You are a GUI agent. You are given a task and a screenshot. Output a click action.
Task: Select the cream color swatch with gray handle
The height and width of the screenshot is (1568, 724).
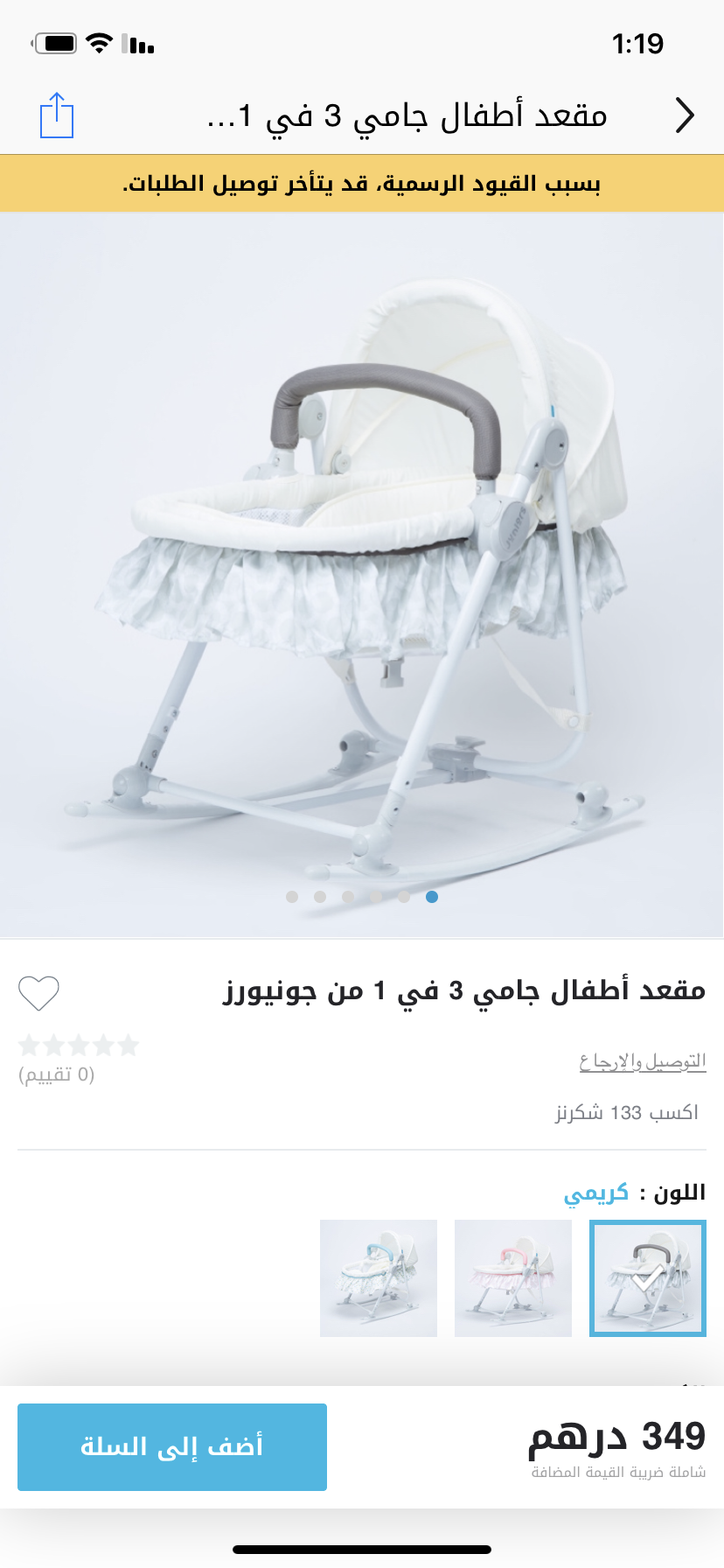(x=648, y=1278)
